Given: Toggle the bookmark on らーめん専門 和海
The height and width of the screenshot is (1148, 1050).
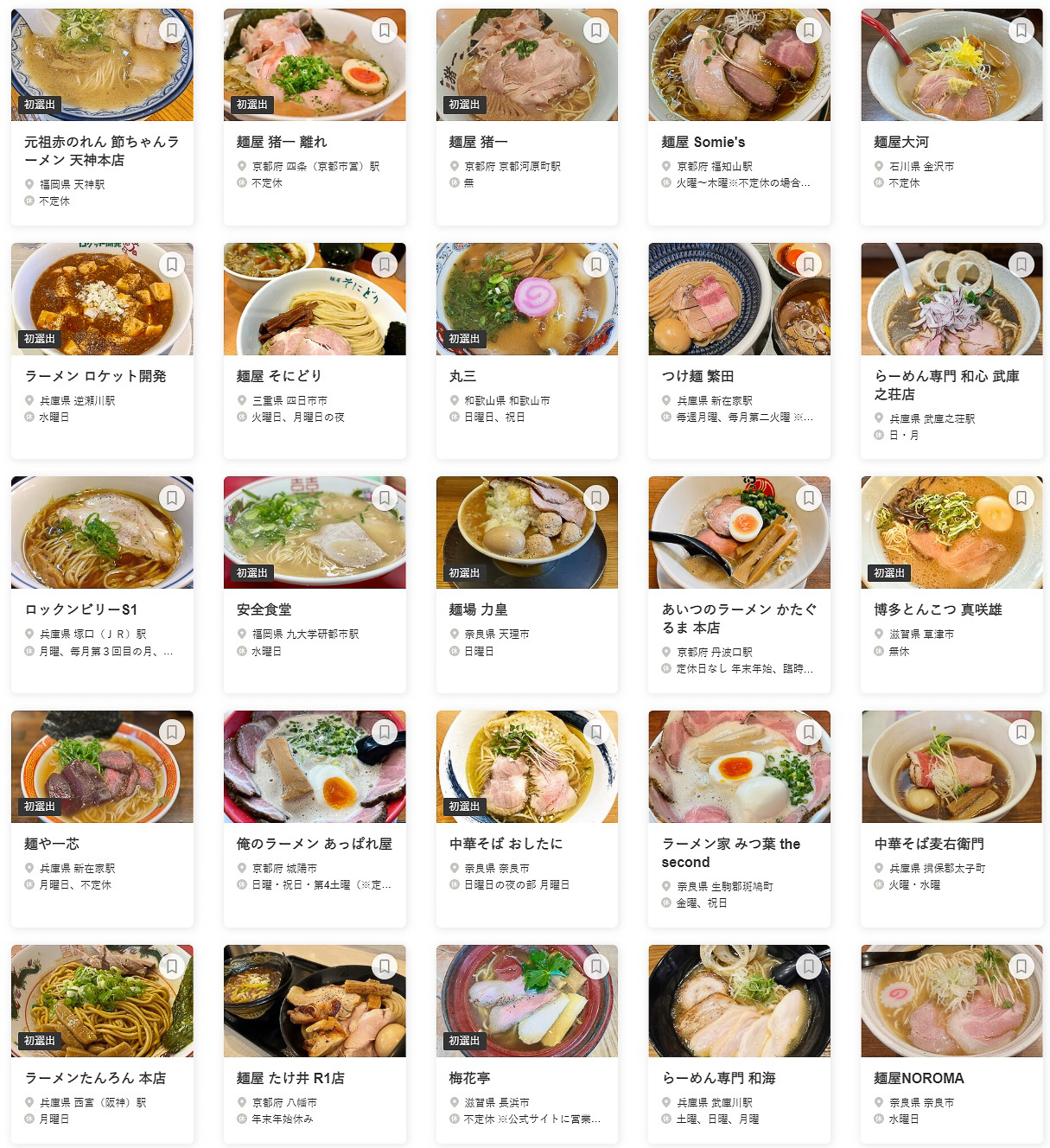Looking at the screenshot, I should (x=810, y=966).
